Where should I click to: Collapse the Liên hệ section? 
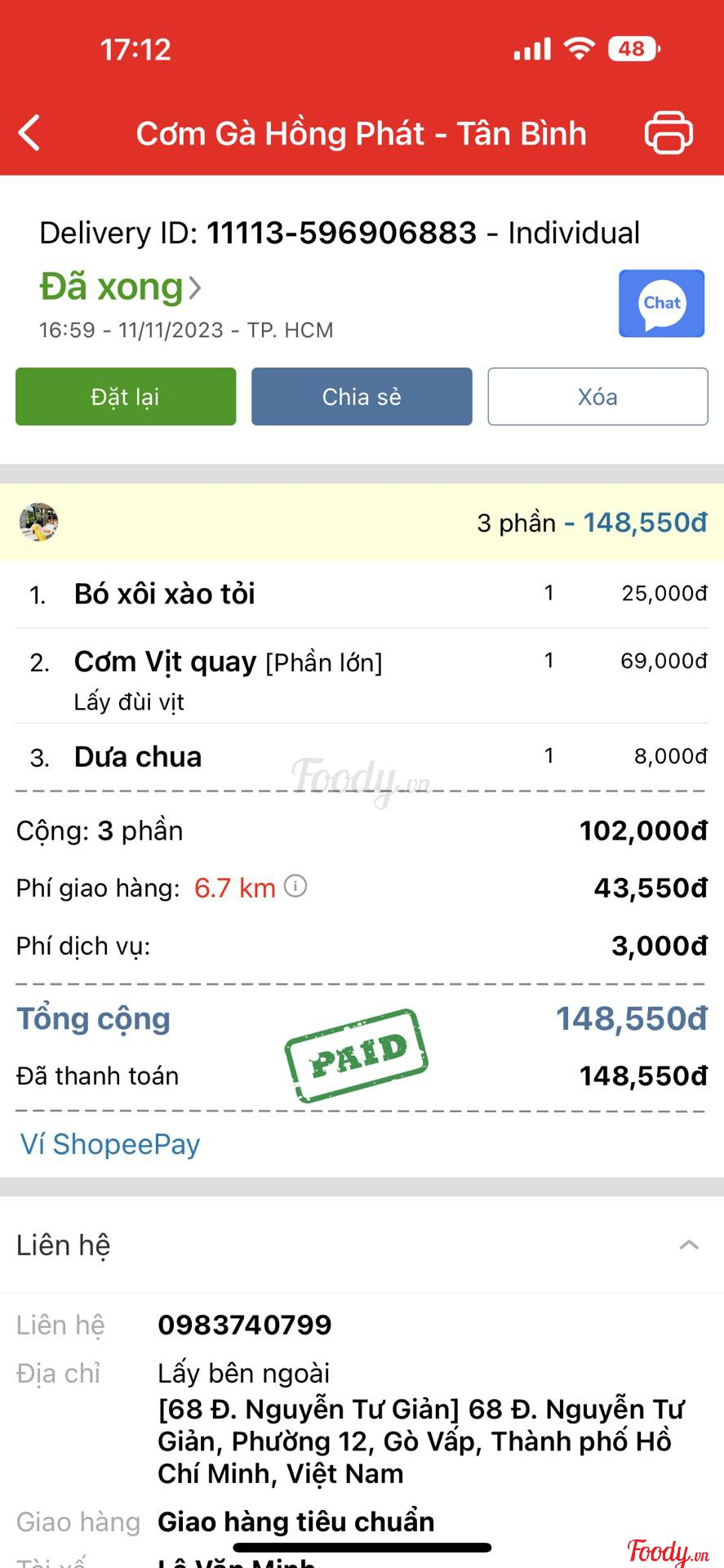(x=689, y=1245)
